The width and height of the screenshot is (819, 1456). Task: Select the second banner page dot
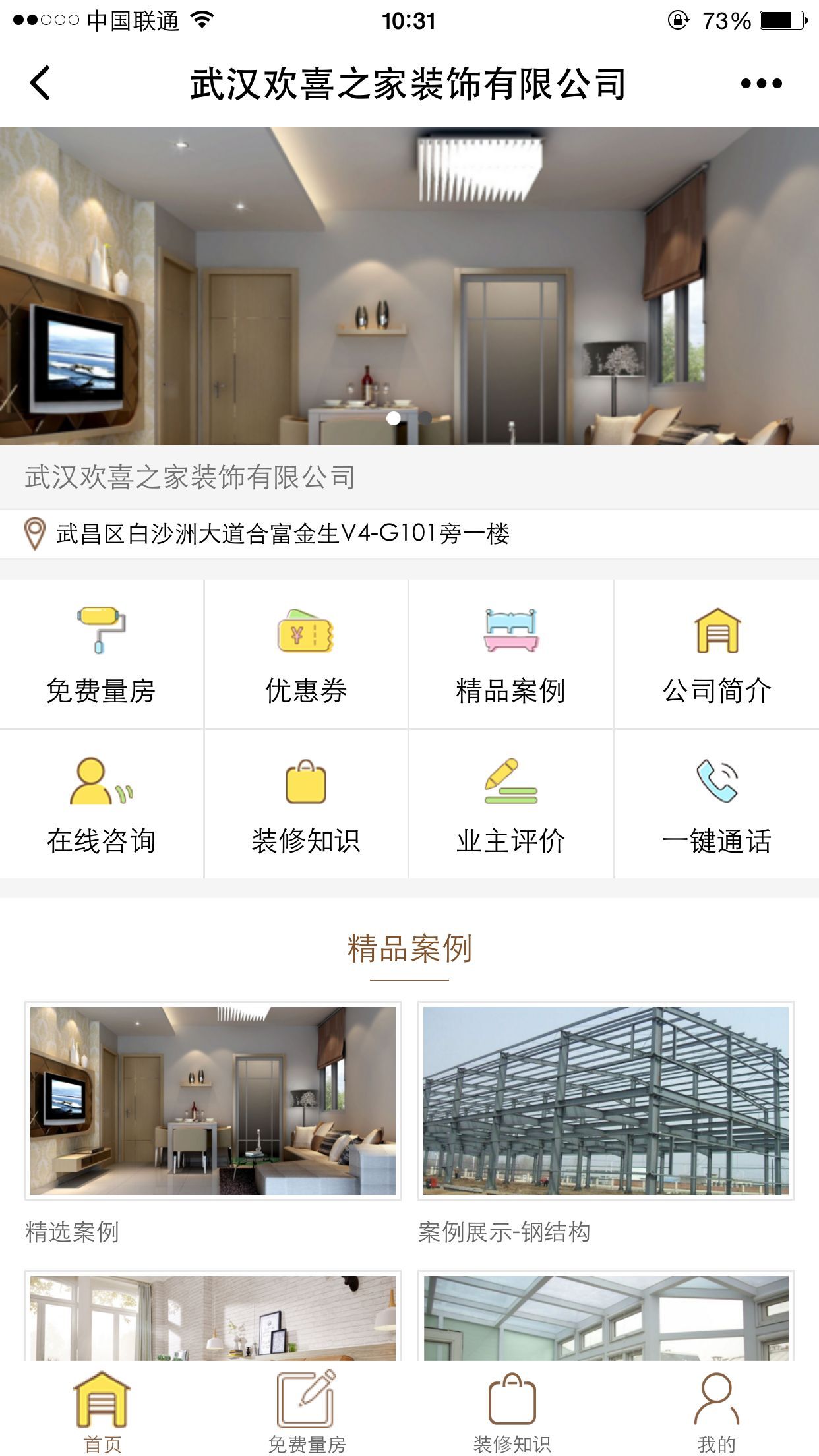[425, 418]
